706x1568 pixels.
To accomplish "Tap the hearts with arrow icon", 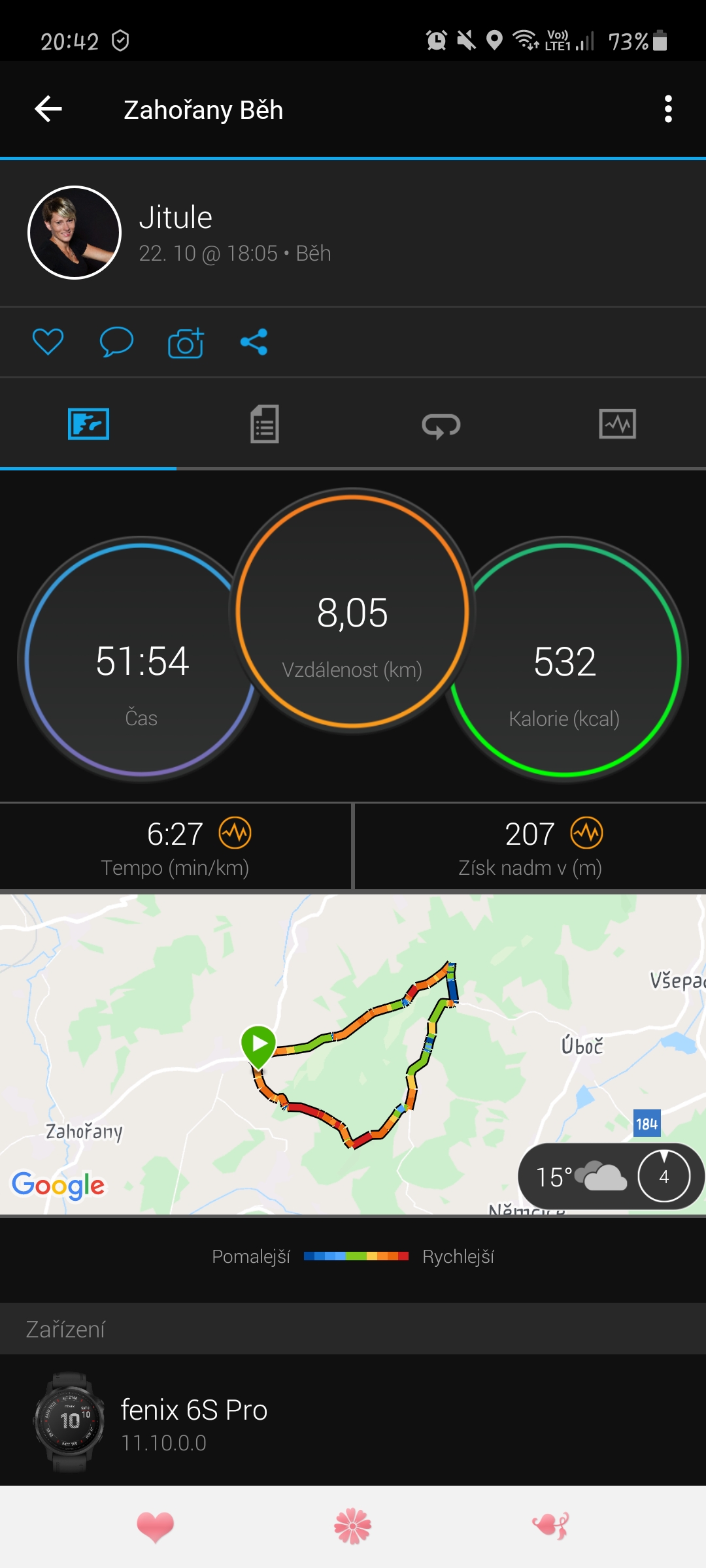I will click(x=551, y=1527).
